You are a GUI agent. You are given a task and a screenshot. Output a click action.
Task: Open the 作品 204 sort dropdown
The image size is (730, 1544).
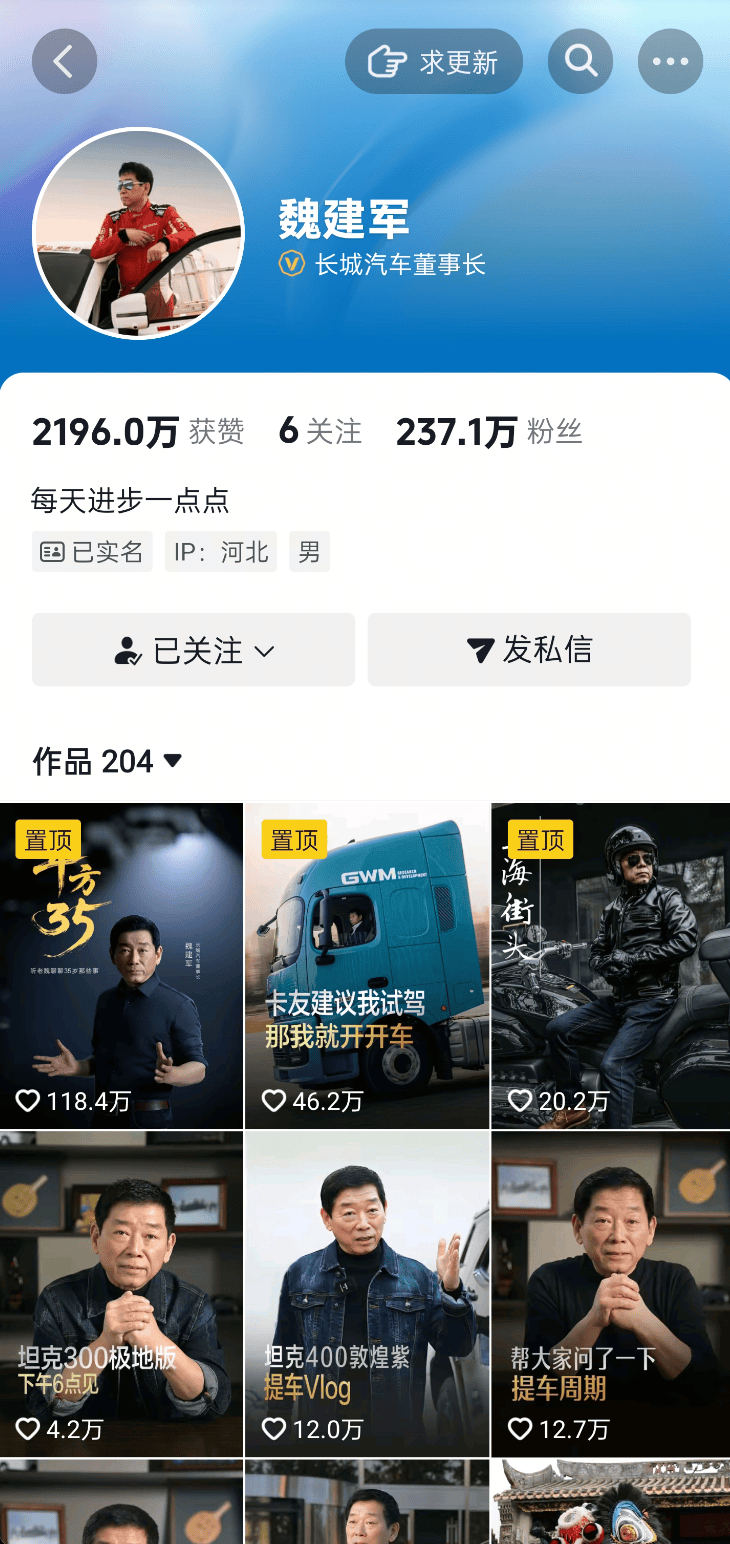108,762
